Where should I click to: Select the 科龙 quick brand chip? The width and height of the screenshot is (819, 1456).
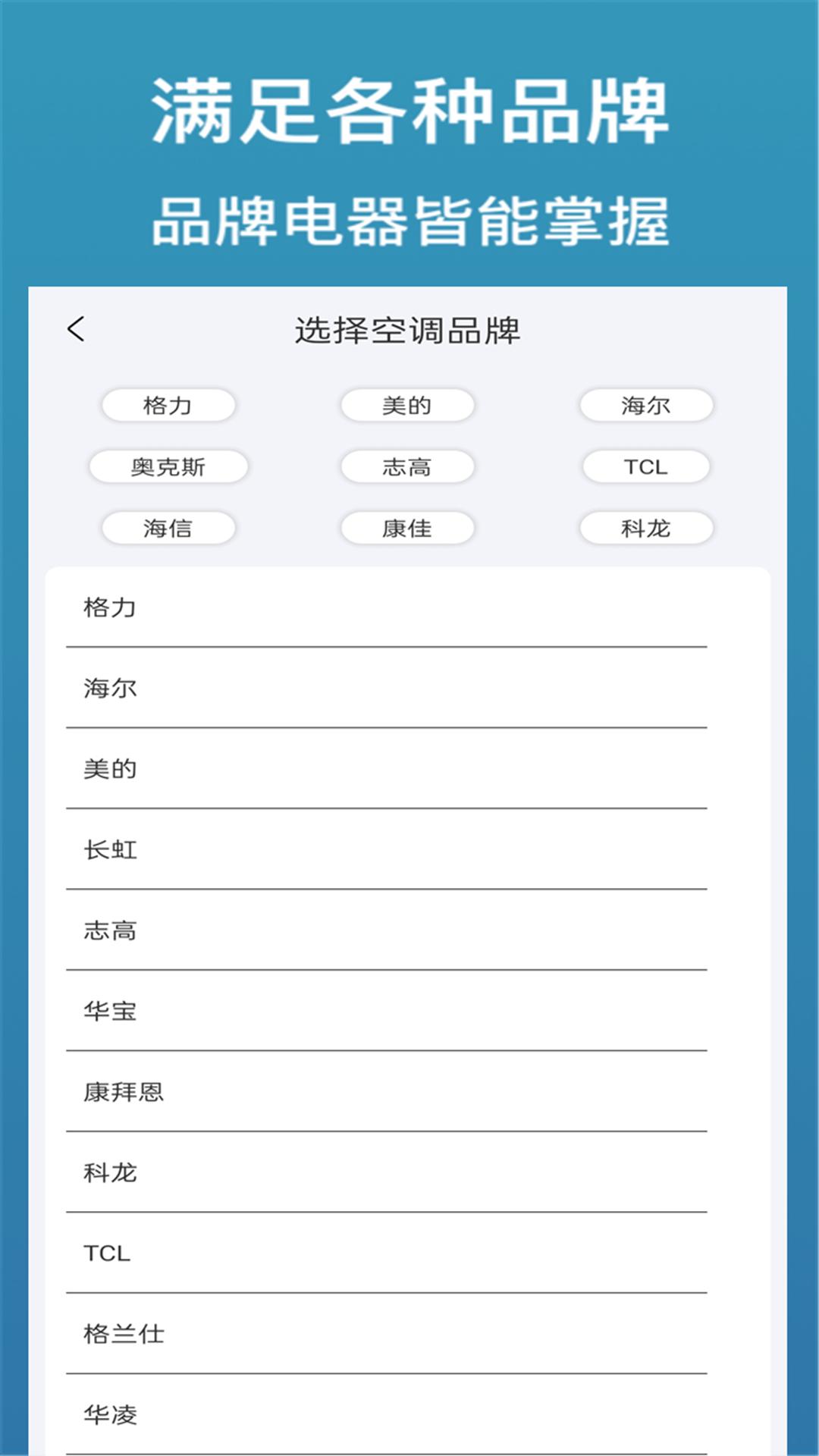click(x=646, y=529)
